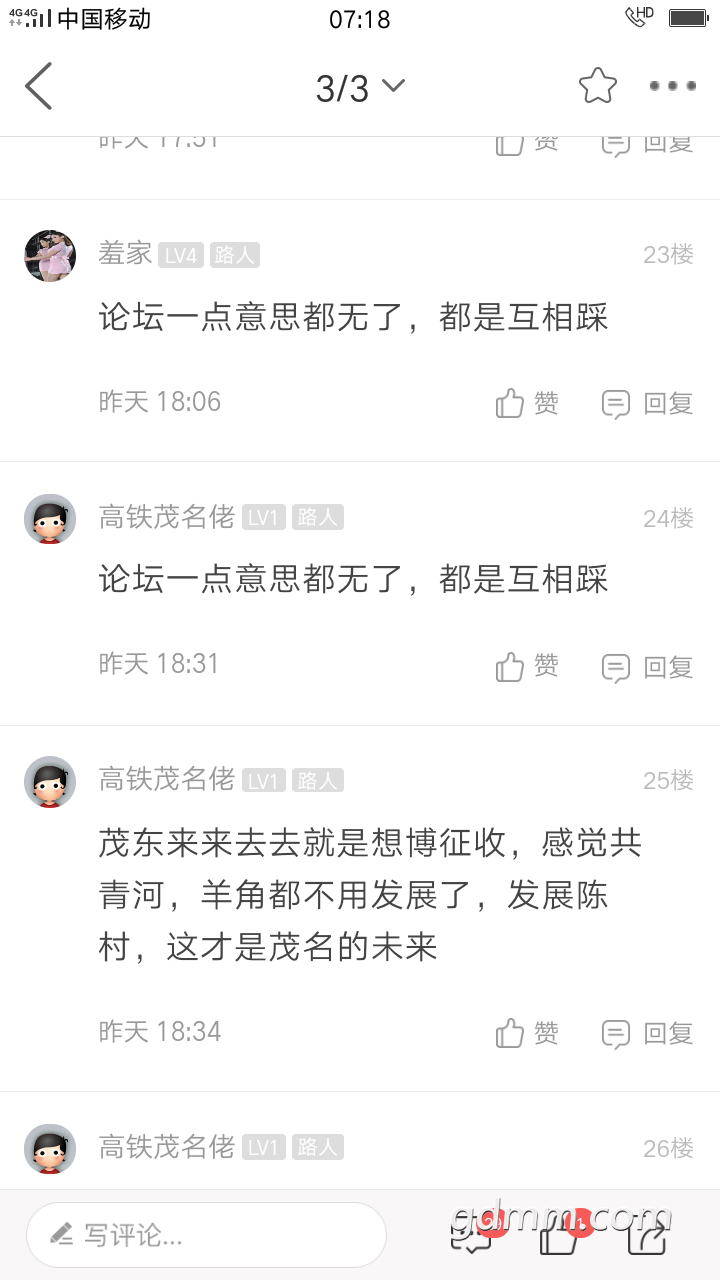Open the 3/3 page selector dropdown
Viewport: 720px width, 1280px height.
point(360,88)
